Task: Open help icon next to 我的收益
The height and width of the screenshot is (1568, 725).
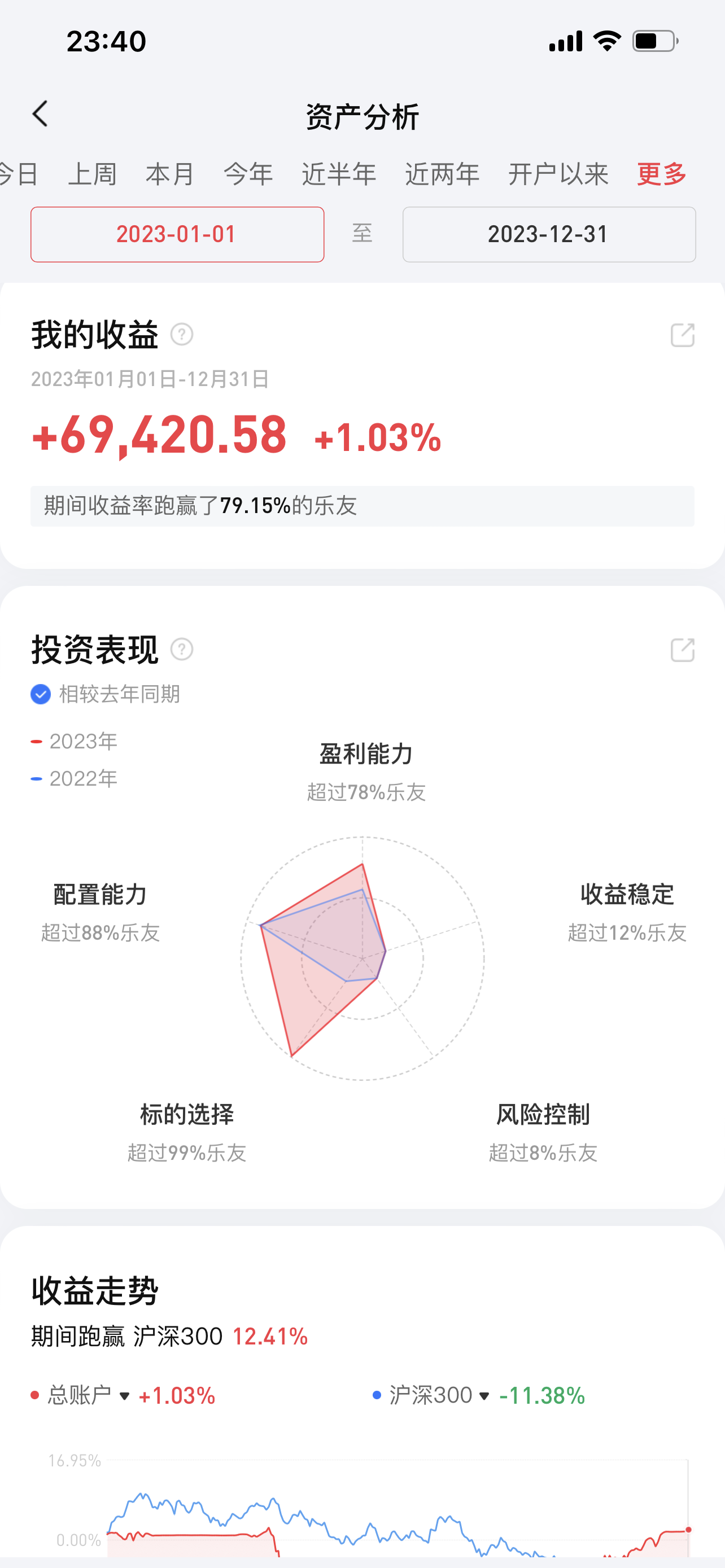Action: tap(181, 334)
